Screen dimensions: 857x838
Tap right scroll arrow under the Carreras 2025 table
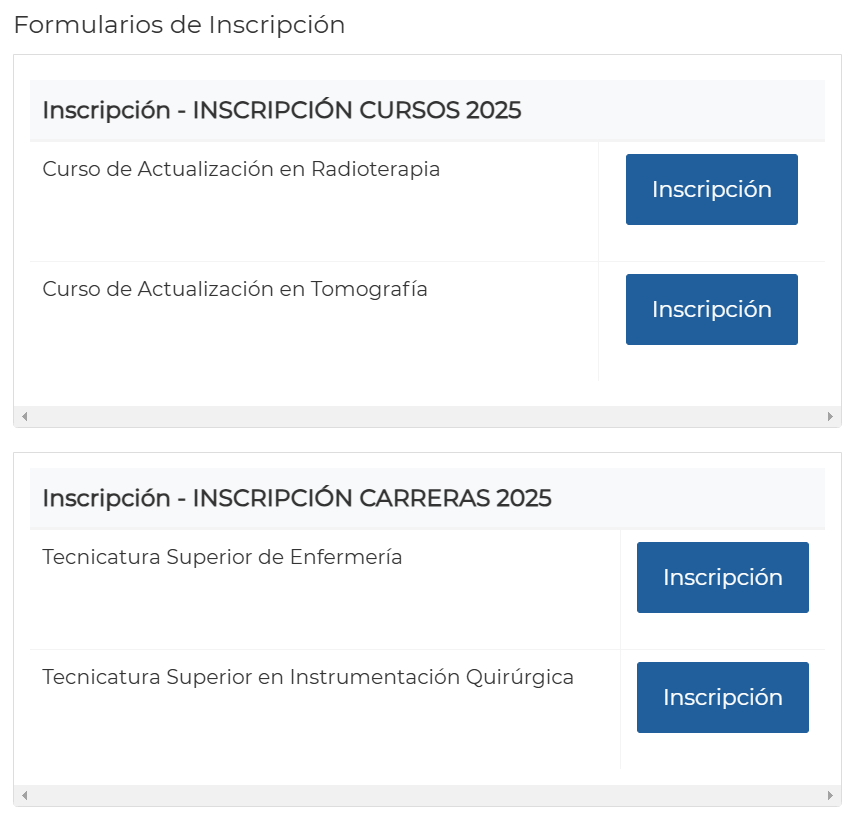pos(830,796)
